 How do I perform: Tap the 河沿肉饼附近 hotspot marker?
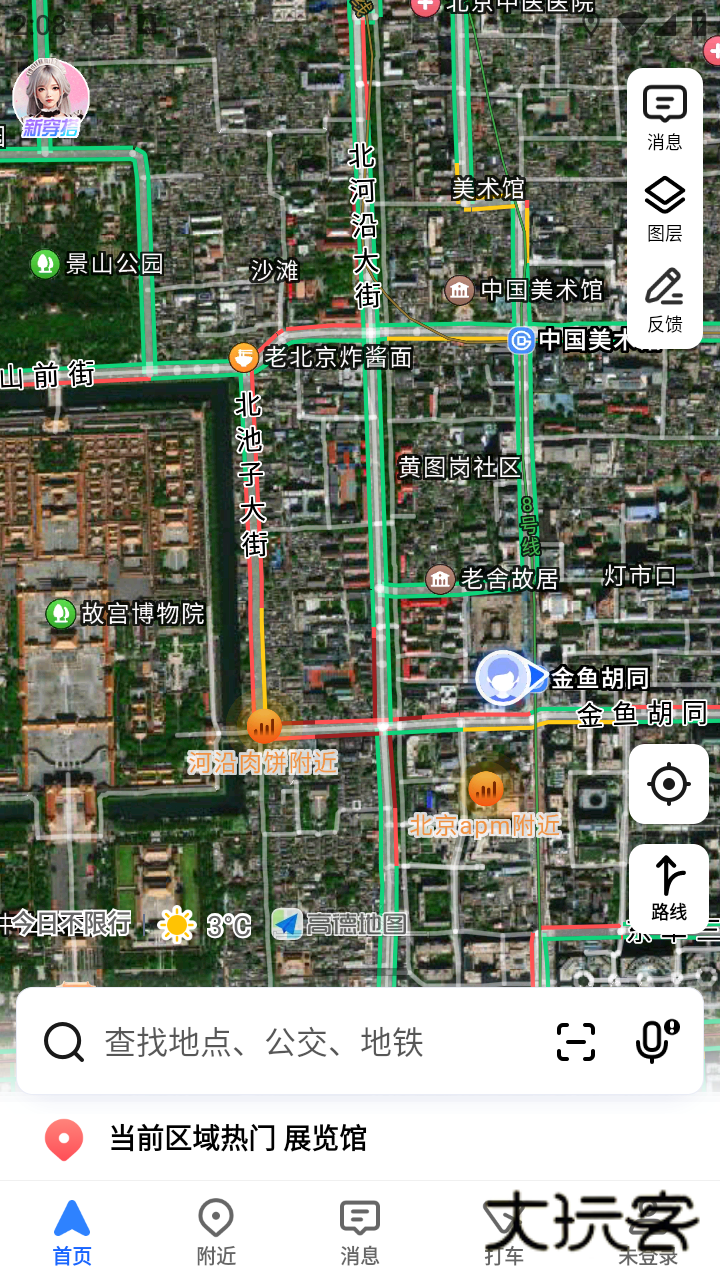pyautogui.click(x=264, y=728)
